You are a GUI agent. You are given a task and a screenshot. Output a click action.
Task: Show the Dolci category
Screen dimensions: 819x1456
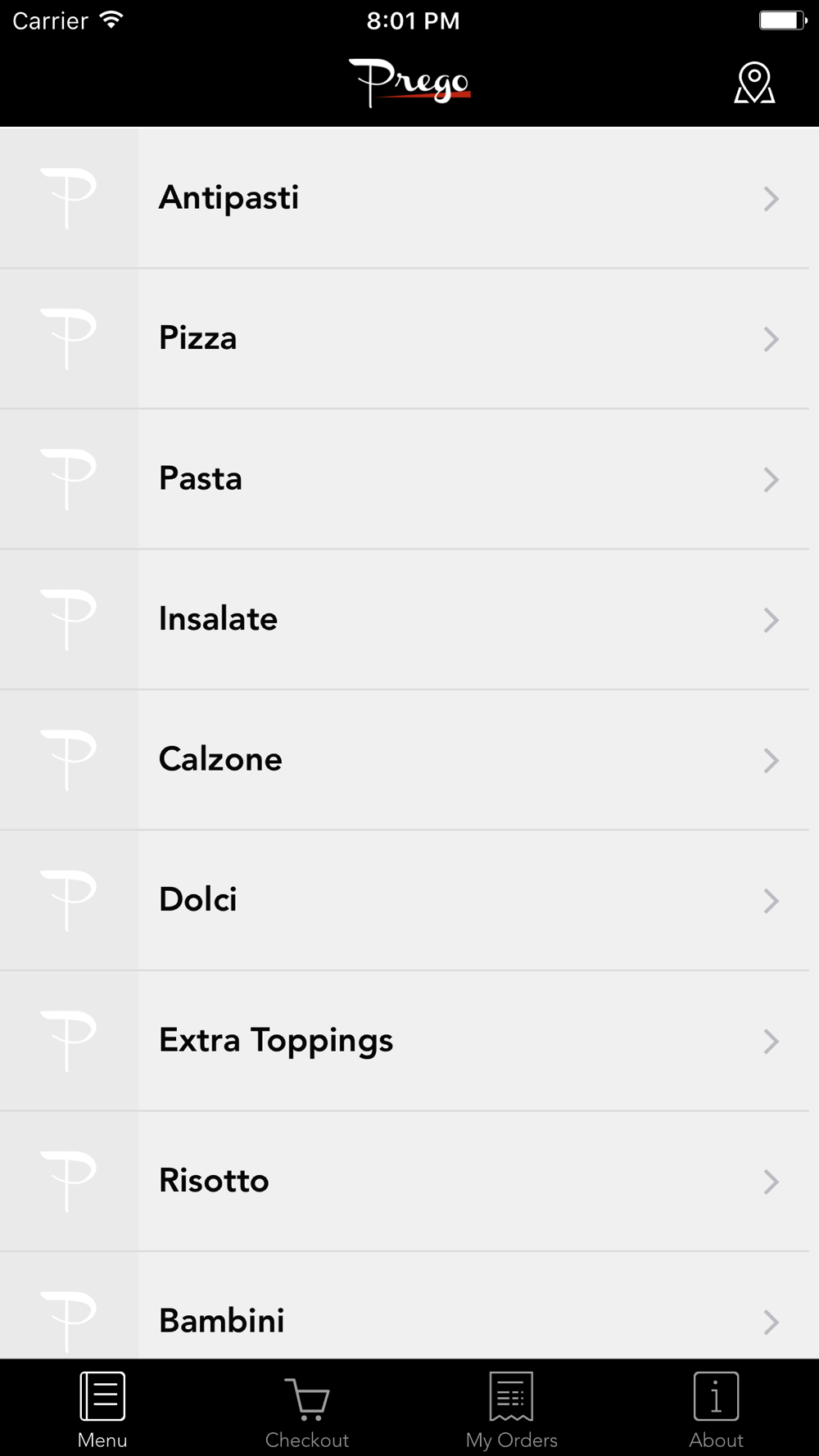[409, 901]
